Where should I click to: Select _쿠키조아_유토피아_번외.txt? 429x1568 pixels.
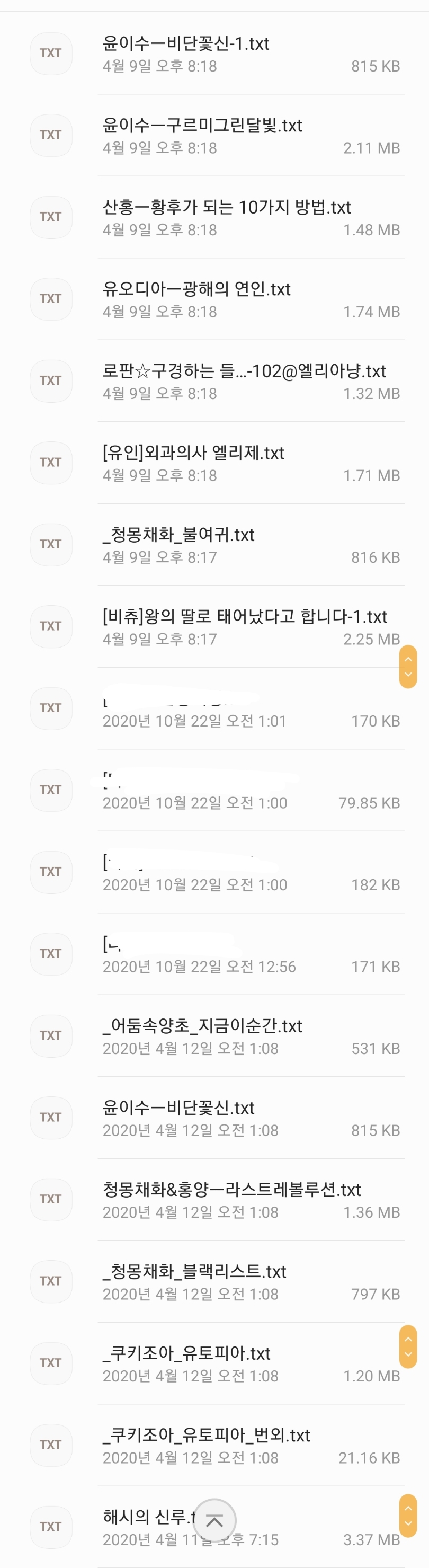205,1436
